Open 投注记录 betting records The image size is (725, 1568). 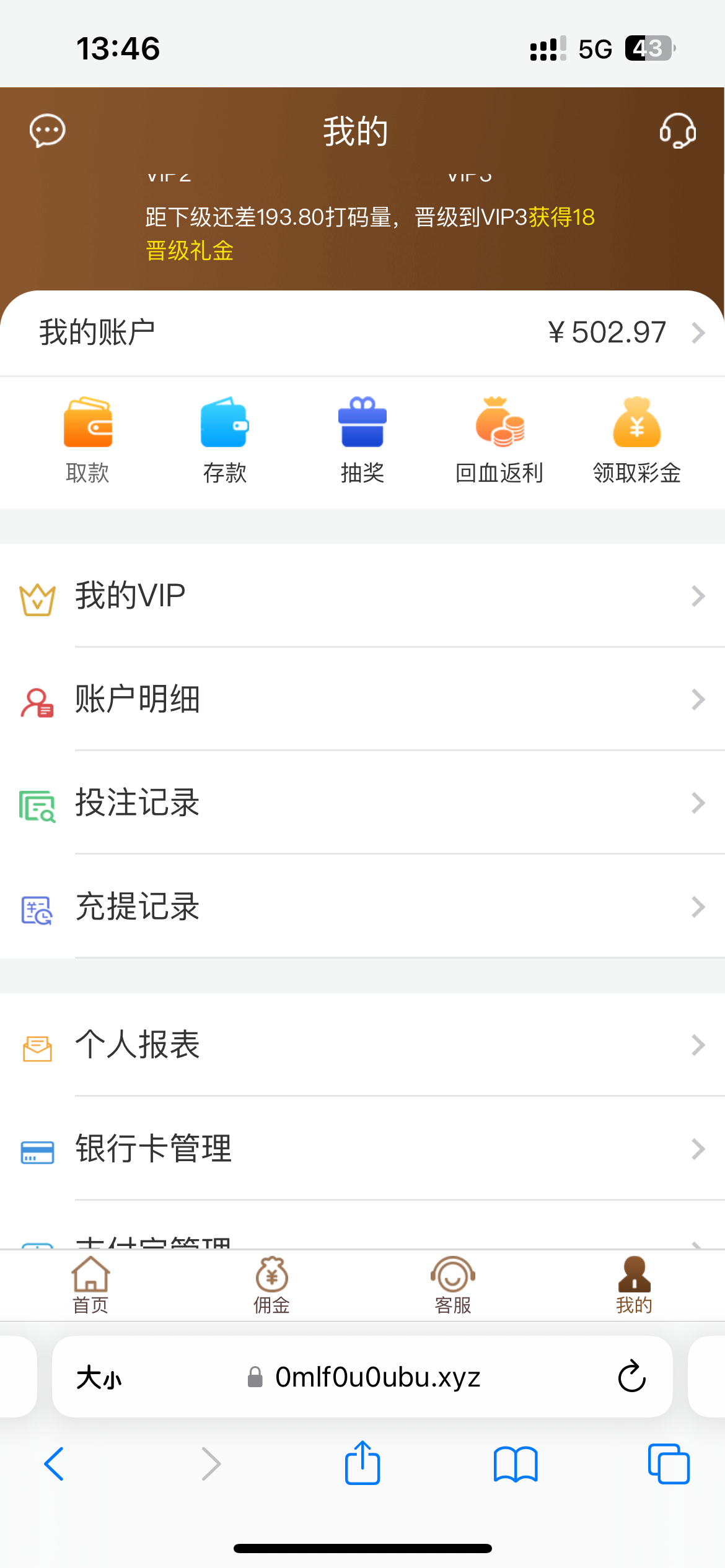(362, 803)
